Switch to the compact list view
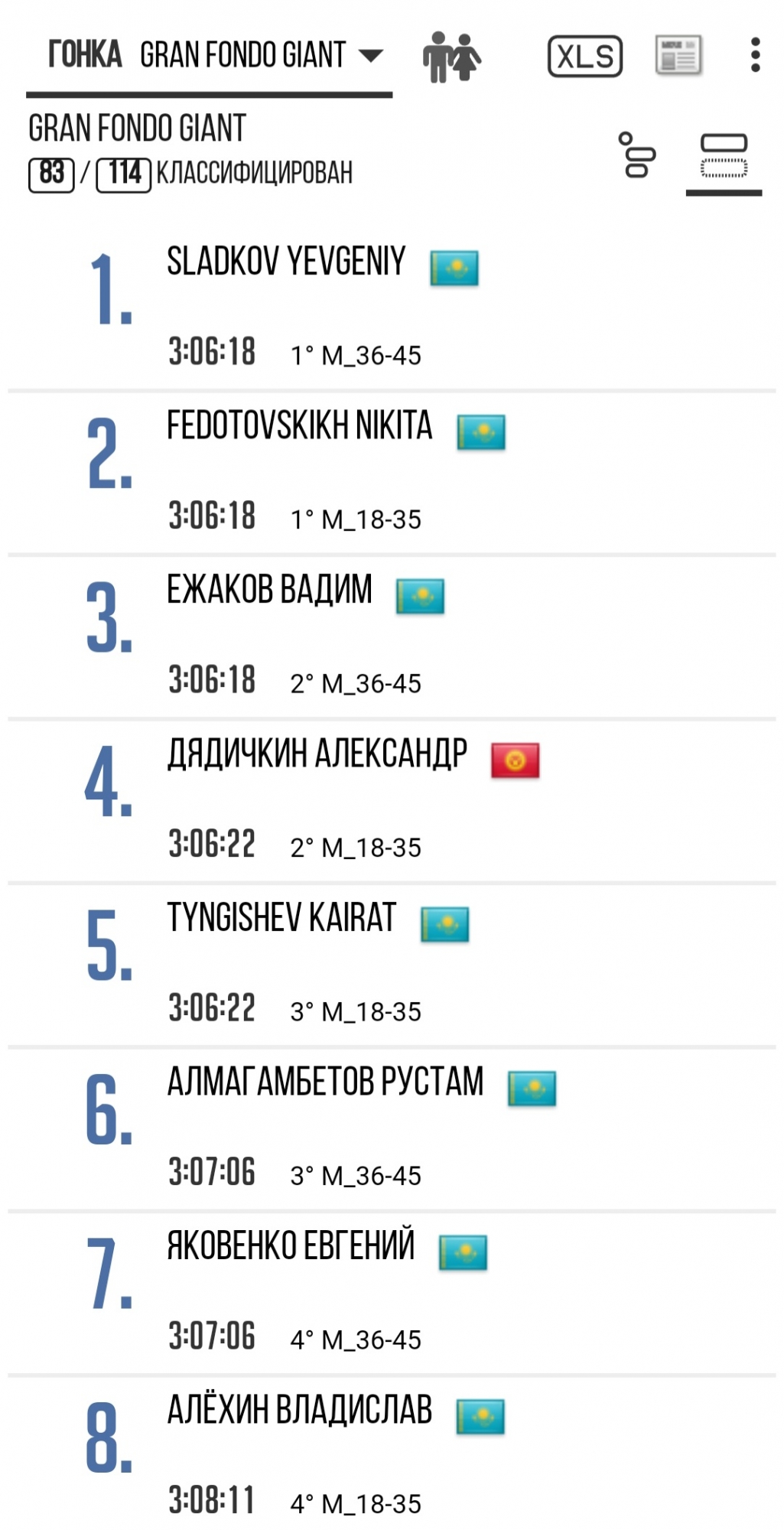Screen dimensions: 784x1530 636,155
